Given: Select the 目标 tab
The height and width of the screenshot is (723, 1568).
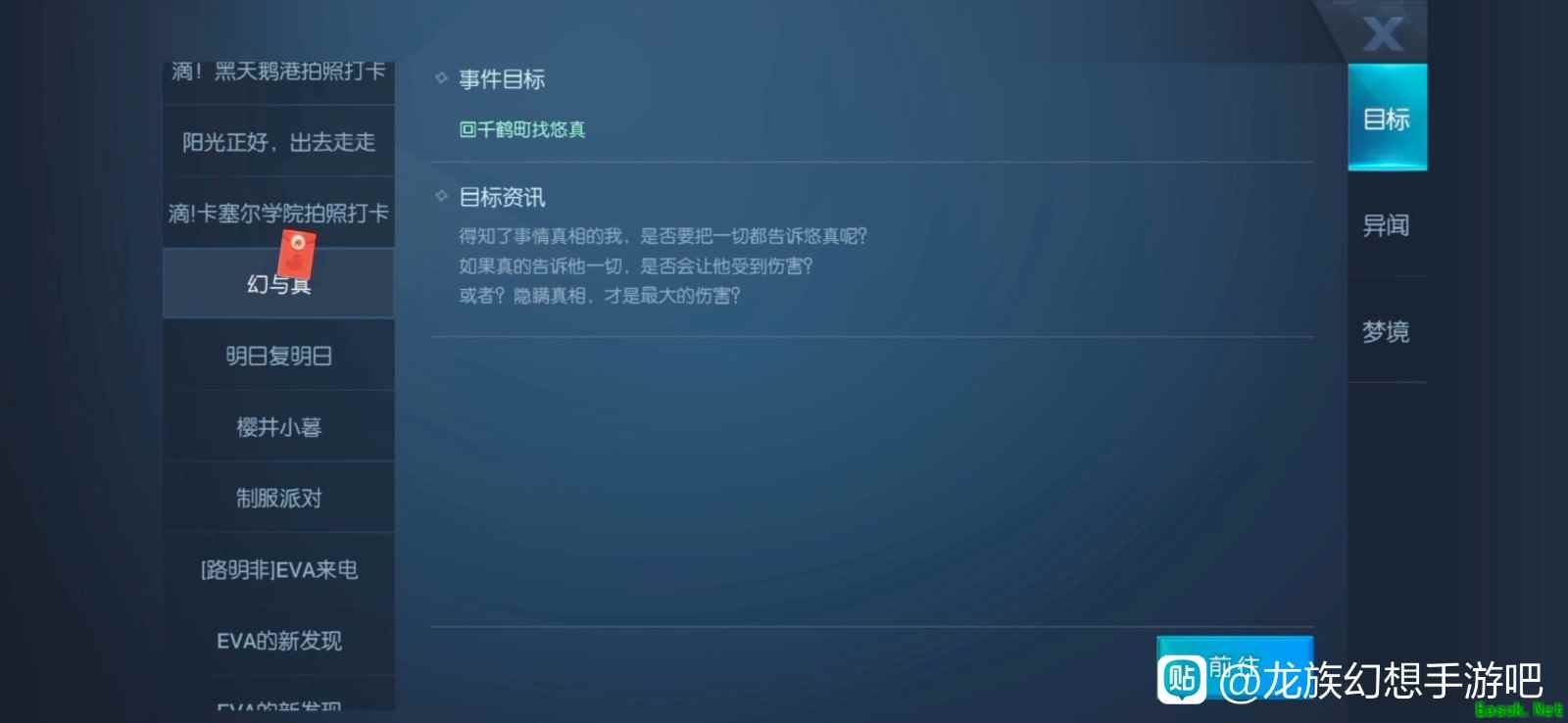Looking at the screenshot, I should 1386,119.
